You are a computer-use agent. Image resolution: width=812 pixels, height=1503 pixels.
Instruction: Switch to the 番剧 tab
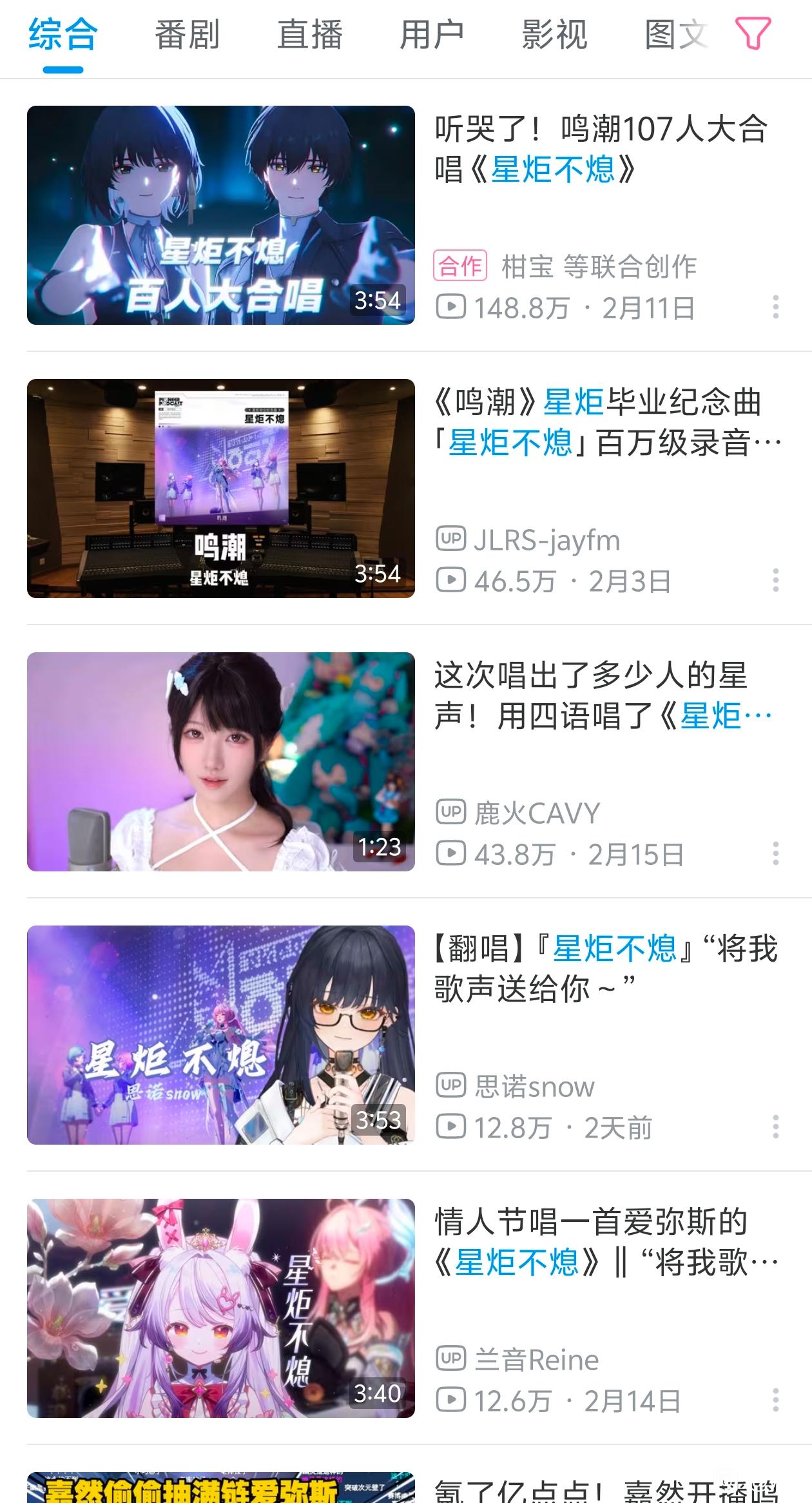click(187, 35)
